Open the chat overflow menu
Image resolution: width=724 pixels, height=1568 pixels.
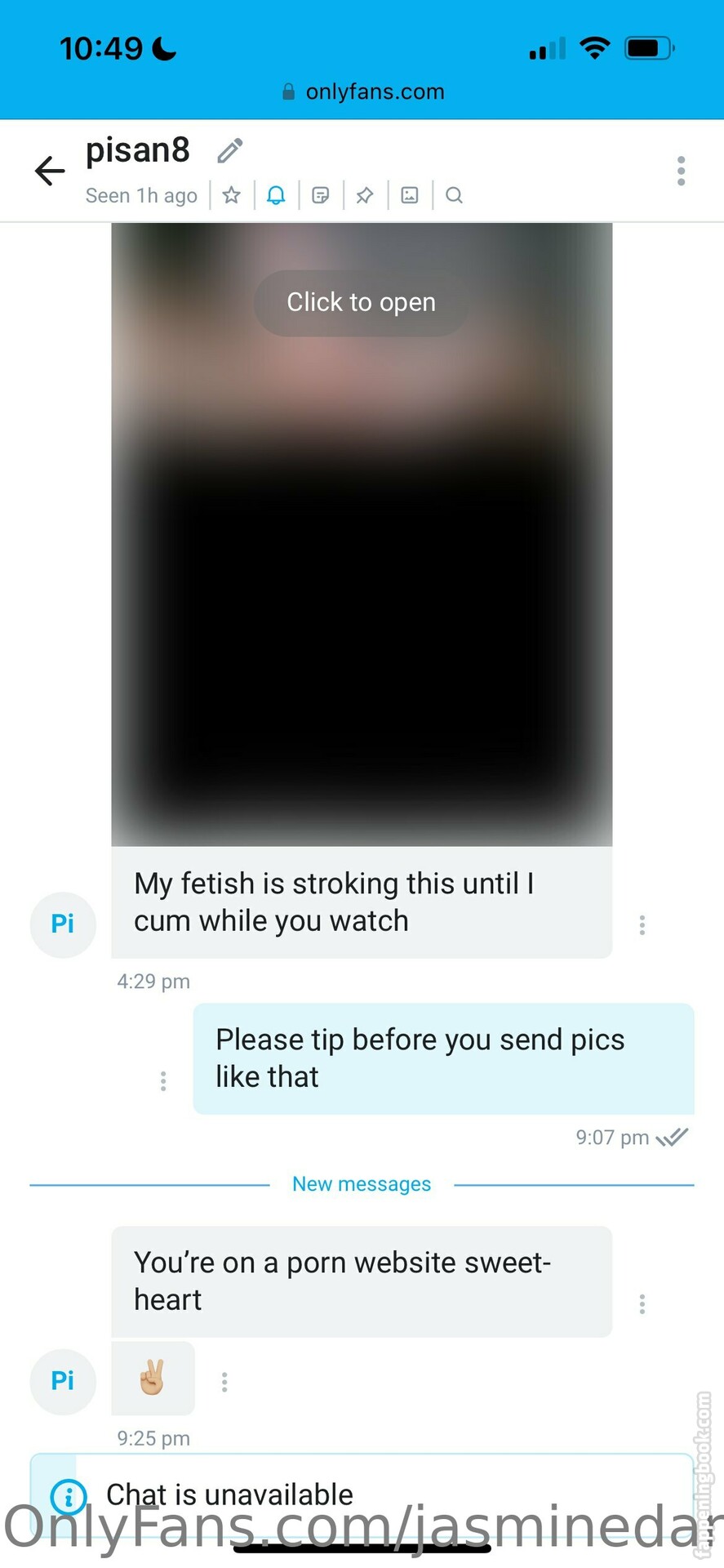pyautogui.click(x=681, y=171)
